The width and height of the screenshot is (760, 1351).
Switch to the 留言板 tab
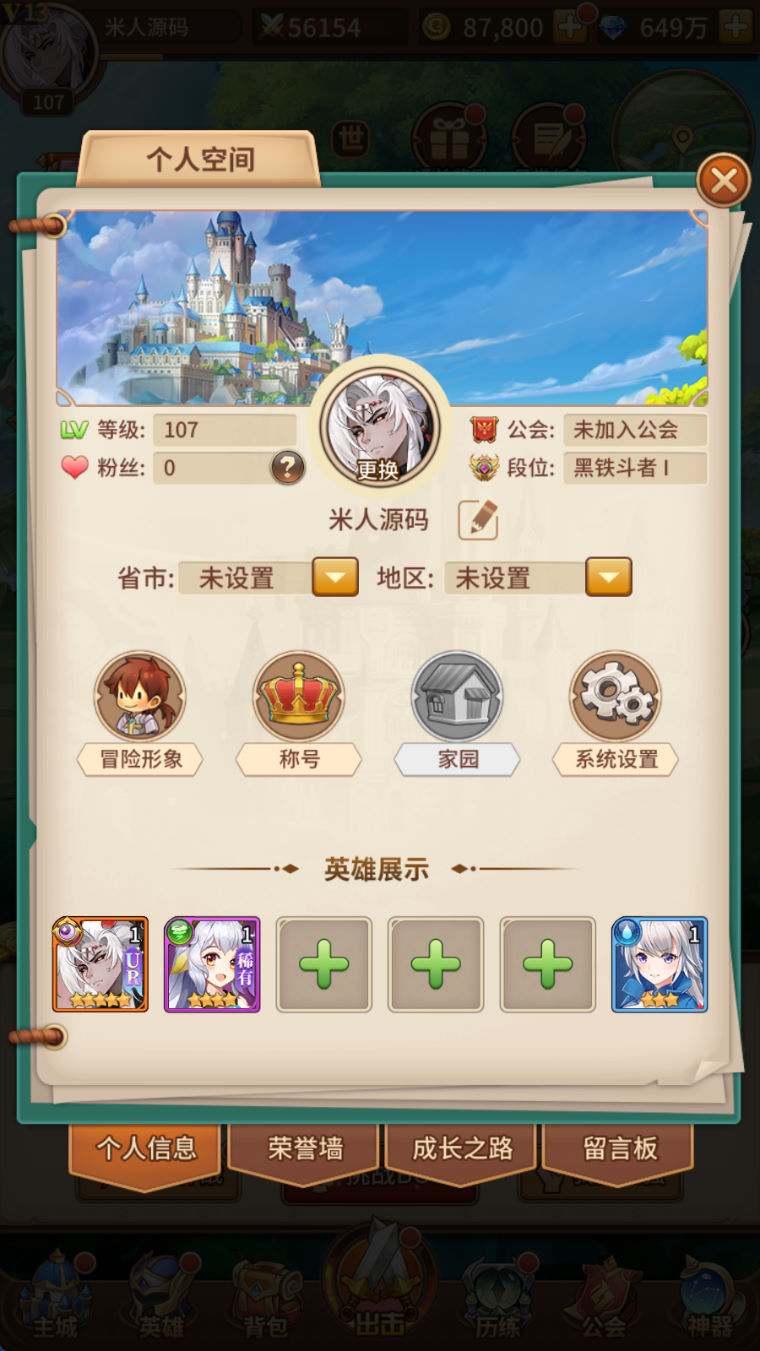tap(620, 1149)
